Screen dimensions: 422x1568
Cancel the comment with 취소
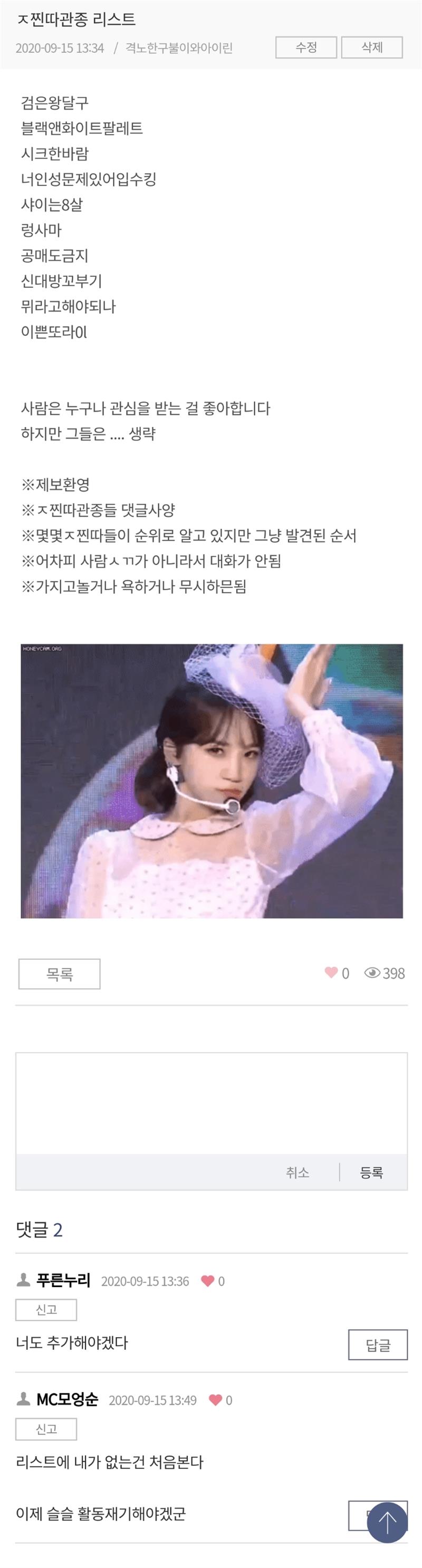(298, 1172)
